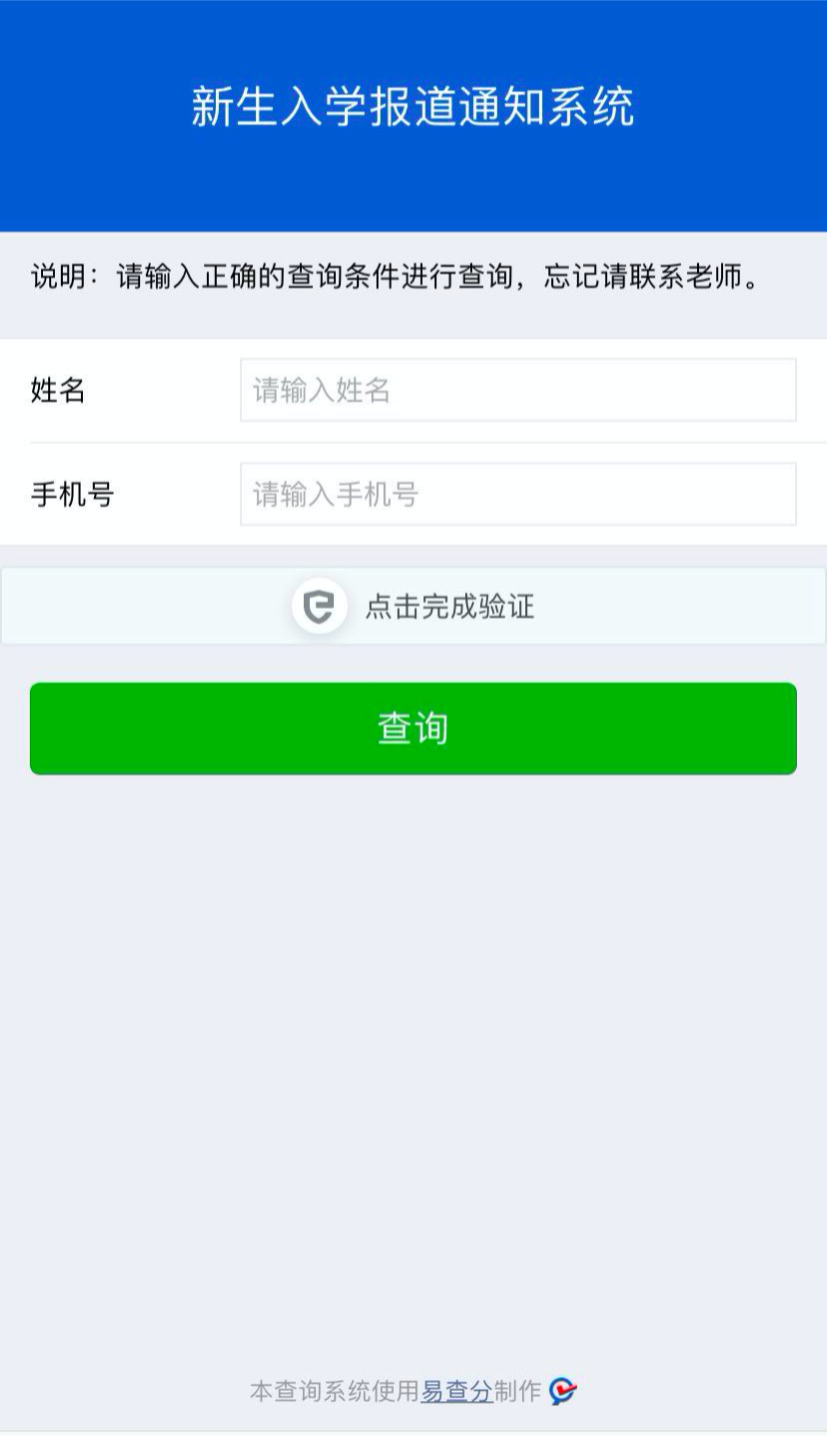Screen dimensions: 827x1436
Task: Tap 点击完成验证 to complete verification
Action: 413,606
